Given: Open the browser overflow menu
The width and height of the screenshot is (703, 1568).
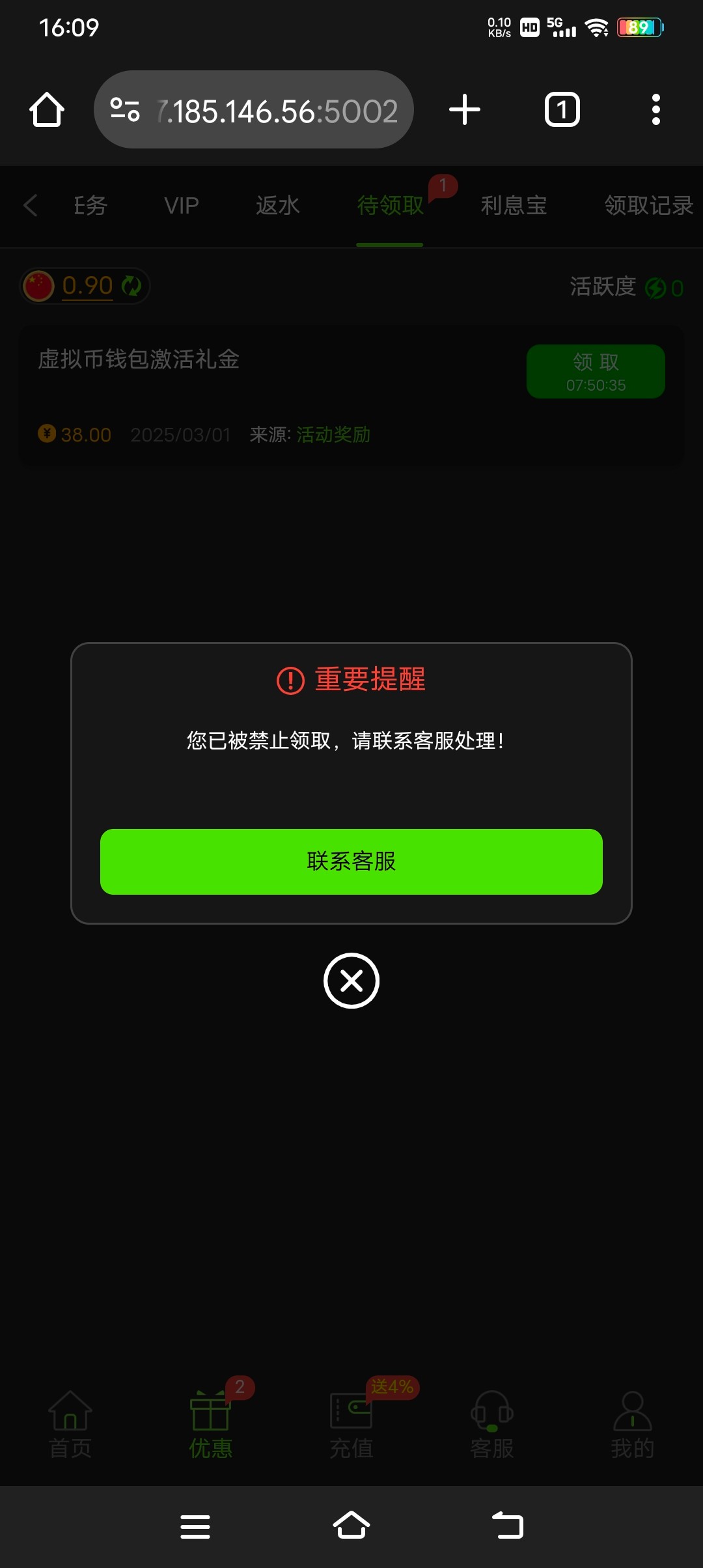Looking at the screenshot, I should click(x=655, y=109).
